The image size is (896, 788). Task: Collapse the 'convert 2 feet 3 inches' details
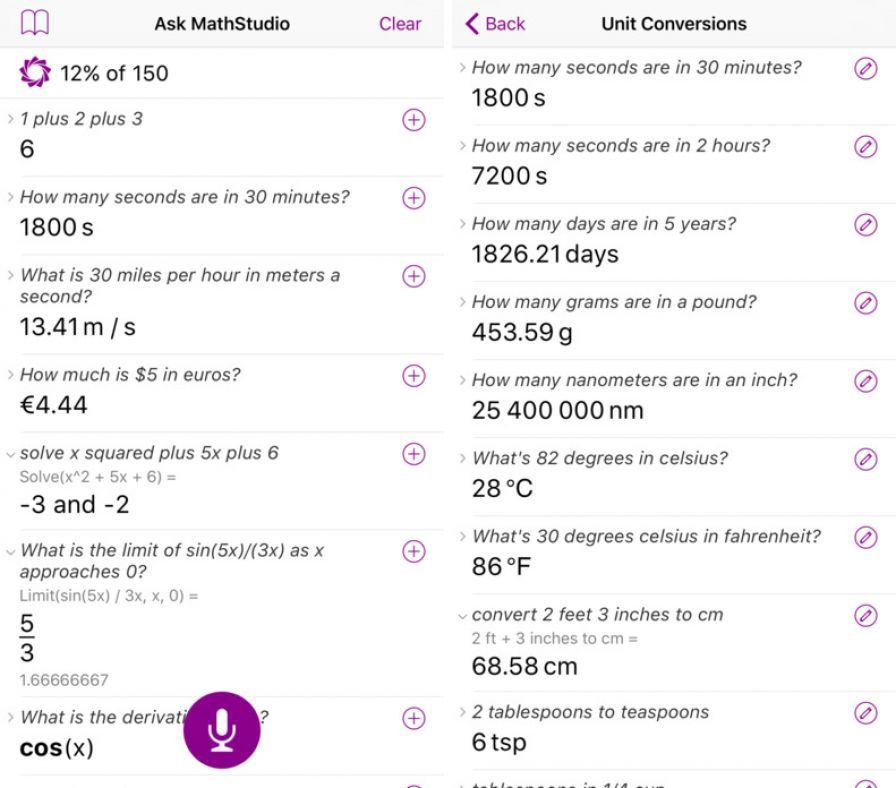462,615
